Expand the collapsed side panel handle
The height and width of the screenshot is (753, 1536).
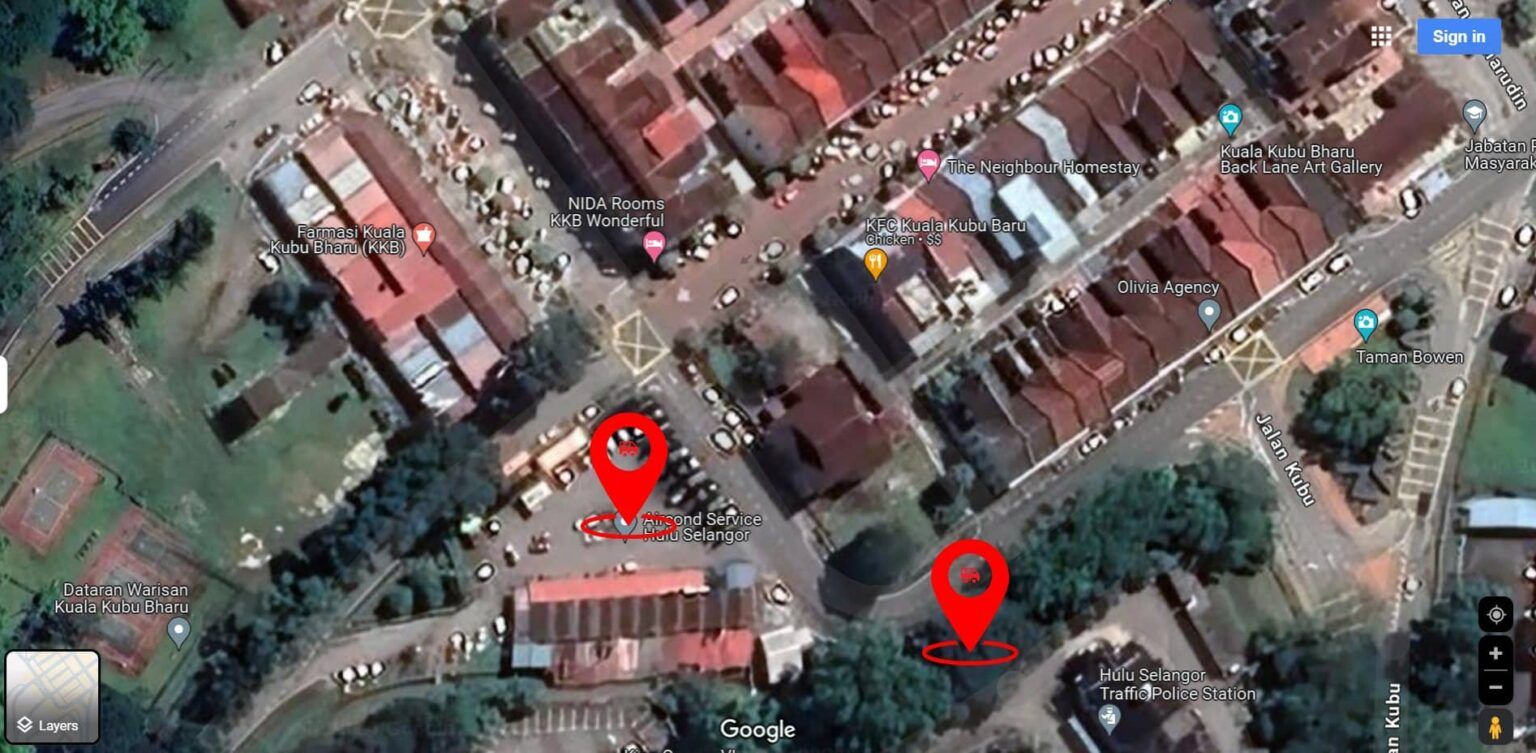[x=4, y=385]
